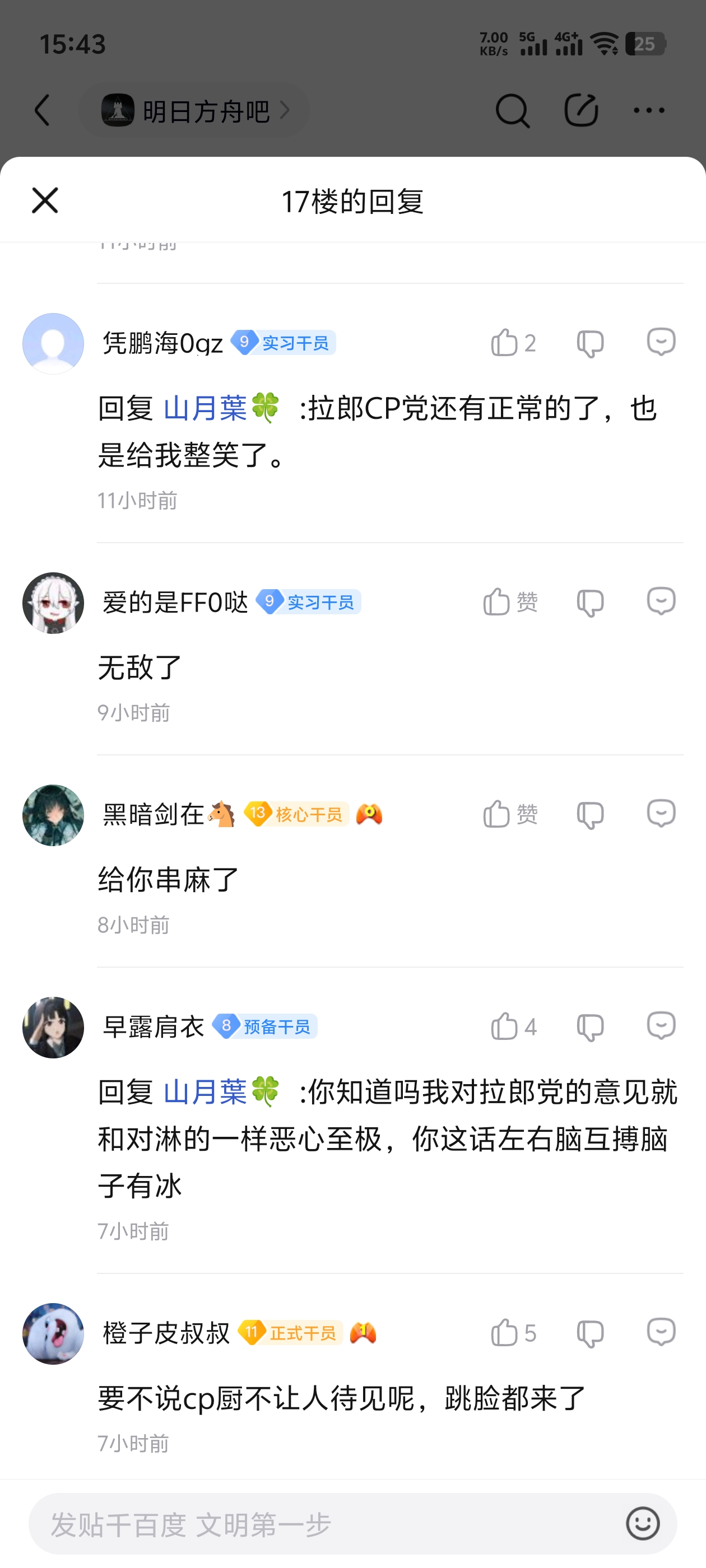Focus the reply input field
Screen dimensions: 706x1568
pos(329,1524)
